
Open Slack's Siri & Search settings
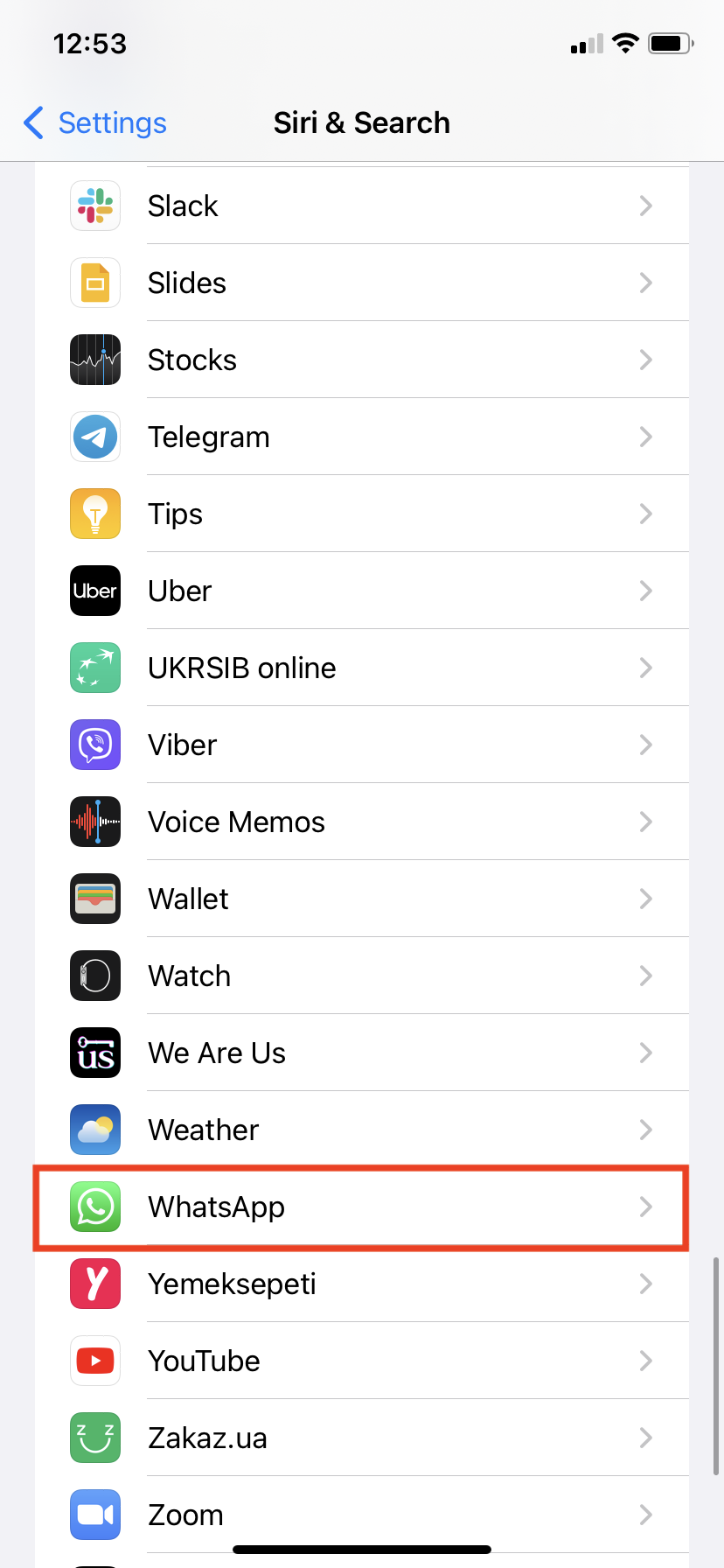point(362,206)
